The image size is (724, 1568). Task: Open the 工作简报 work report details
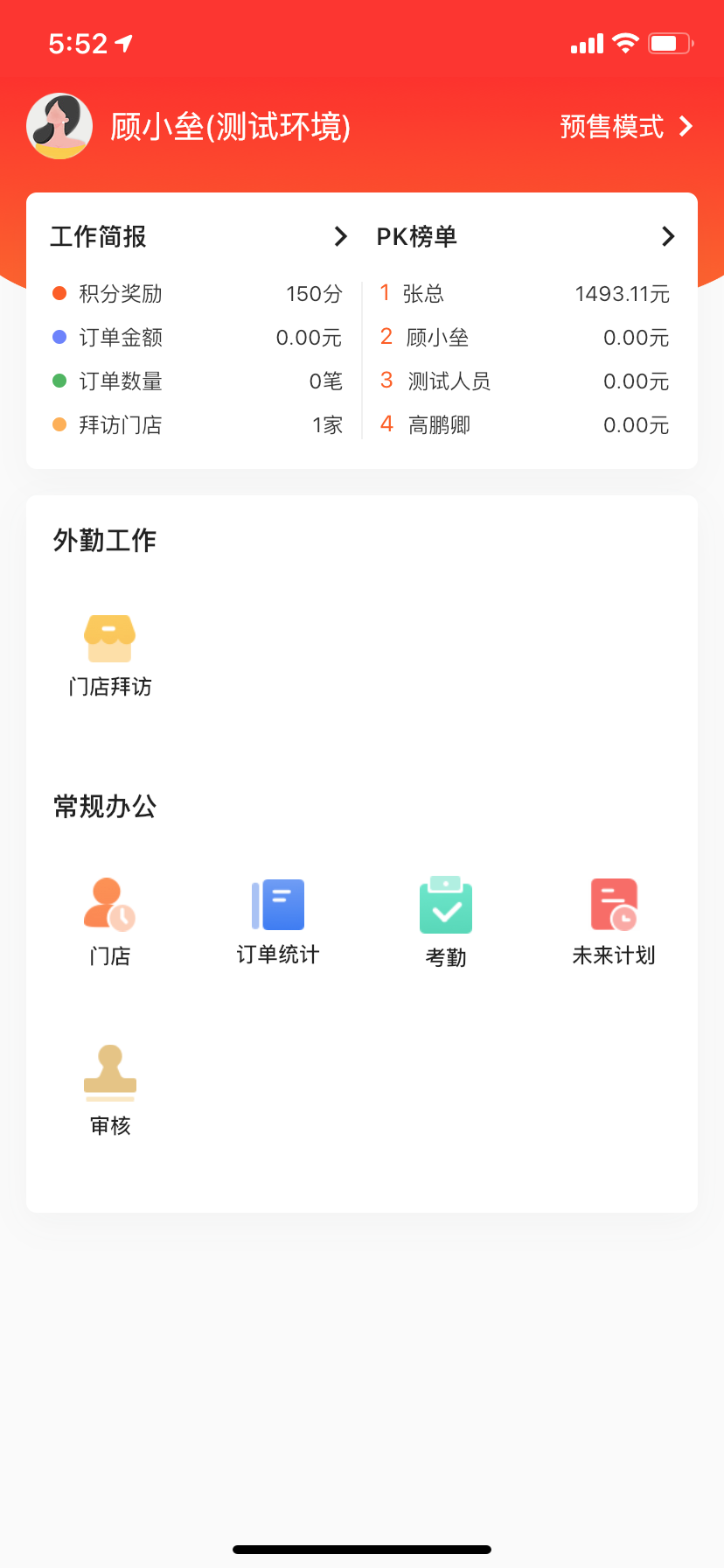tap(340, 236)
